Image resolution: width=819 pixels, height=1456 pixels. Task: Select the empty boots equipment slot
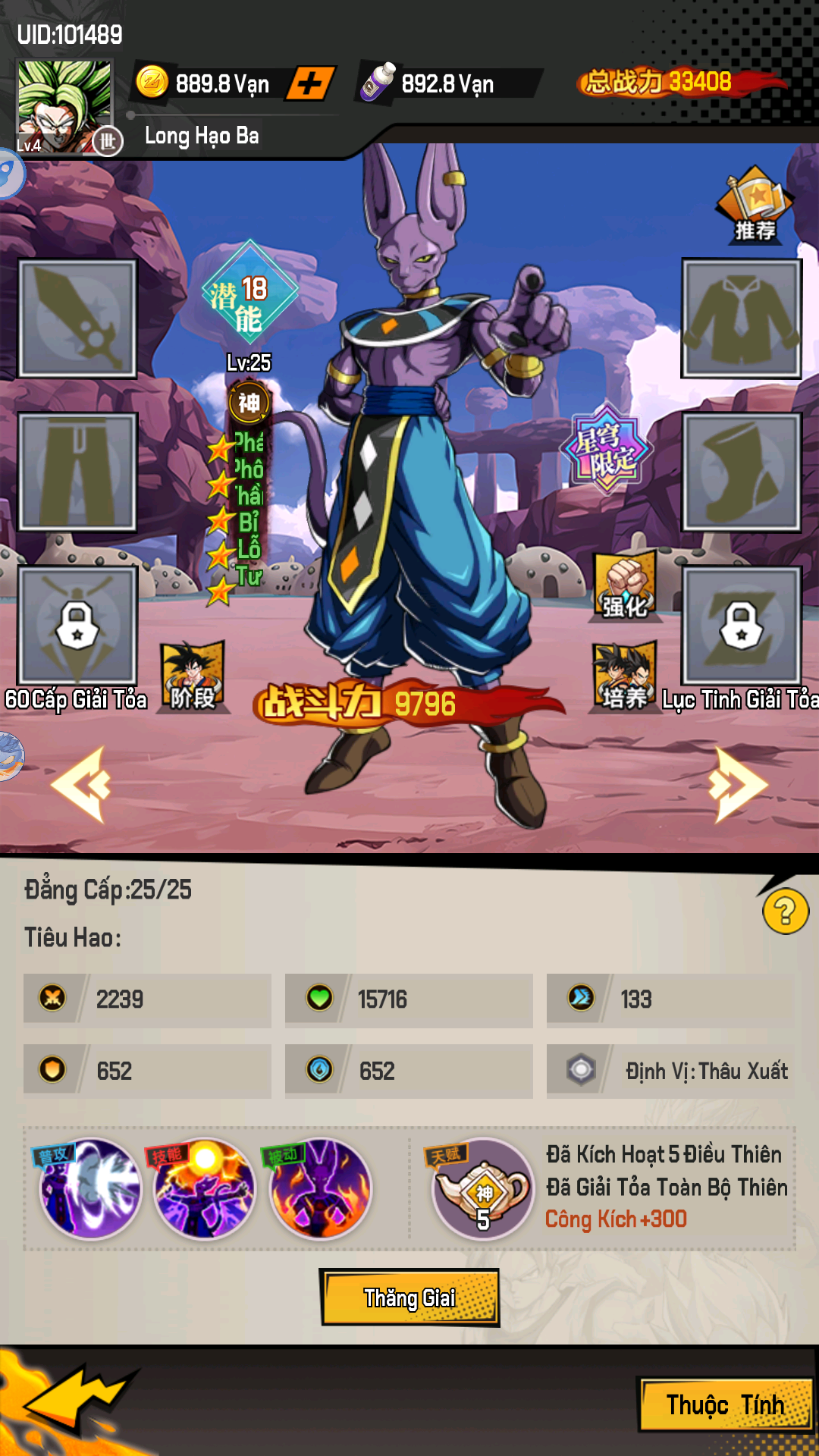(742, 472)
